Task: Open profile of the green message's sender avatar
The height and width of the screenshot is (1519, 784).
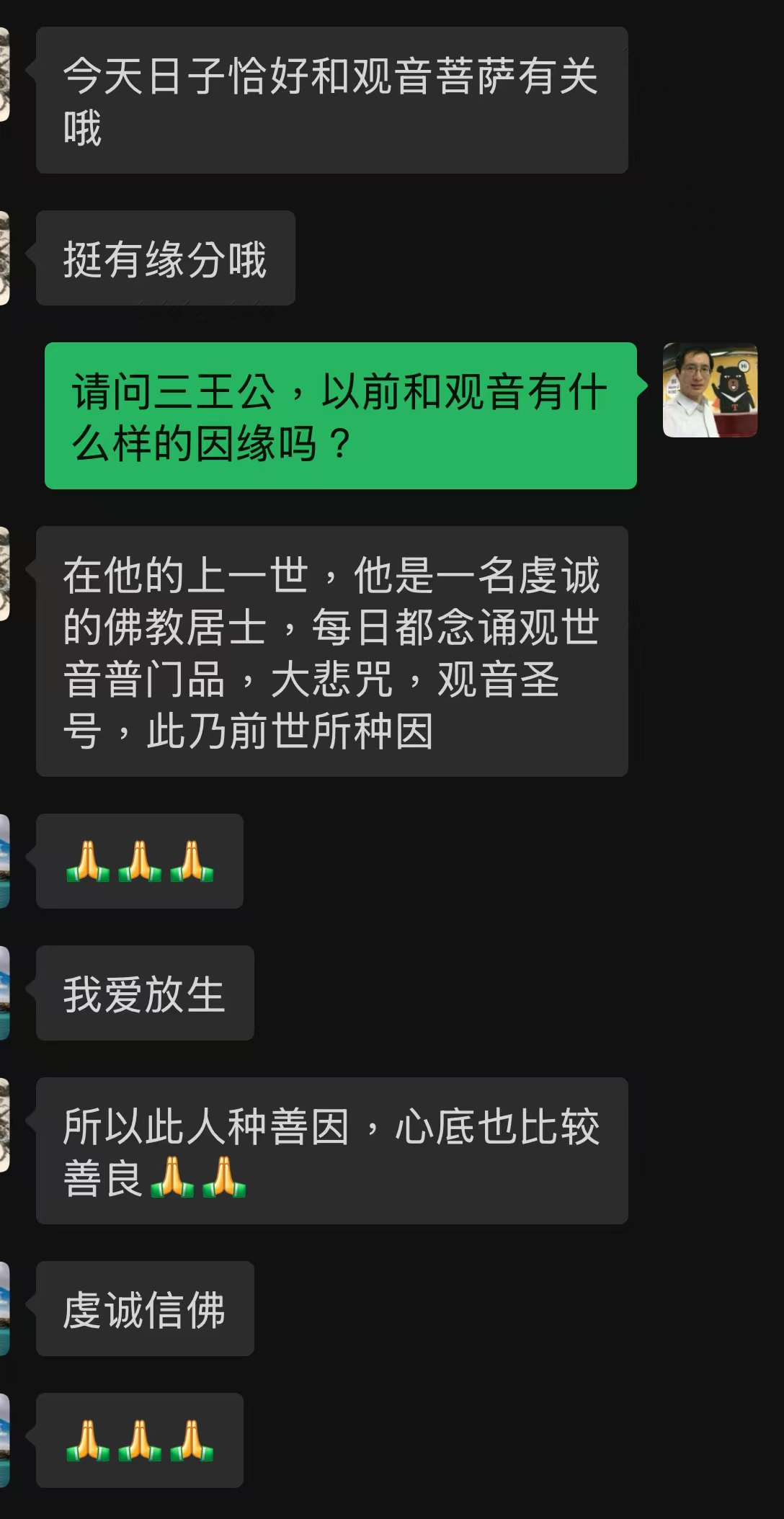Action: 710,390
